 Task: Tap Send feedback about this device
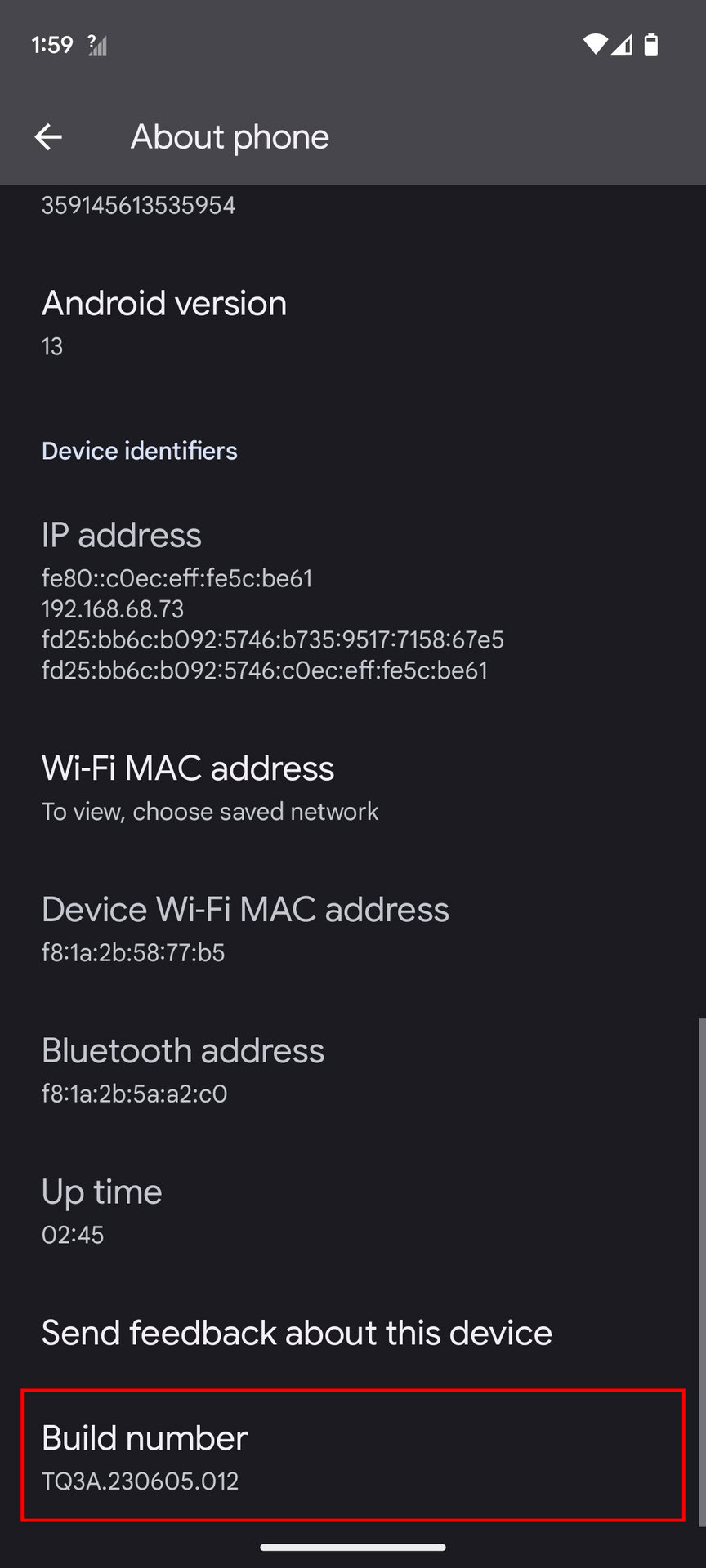[x=353, y=1333]
